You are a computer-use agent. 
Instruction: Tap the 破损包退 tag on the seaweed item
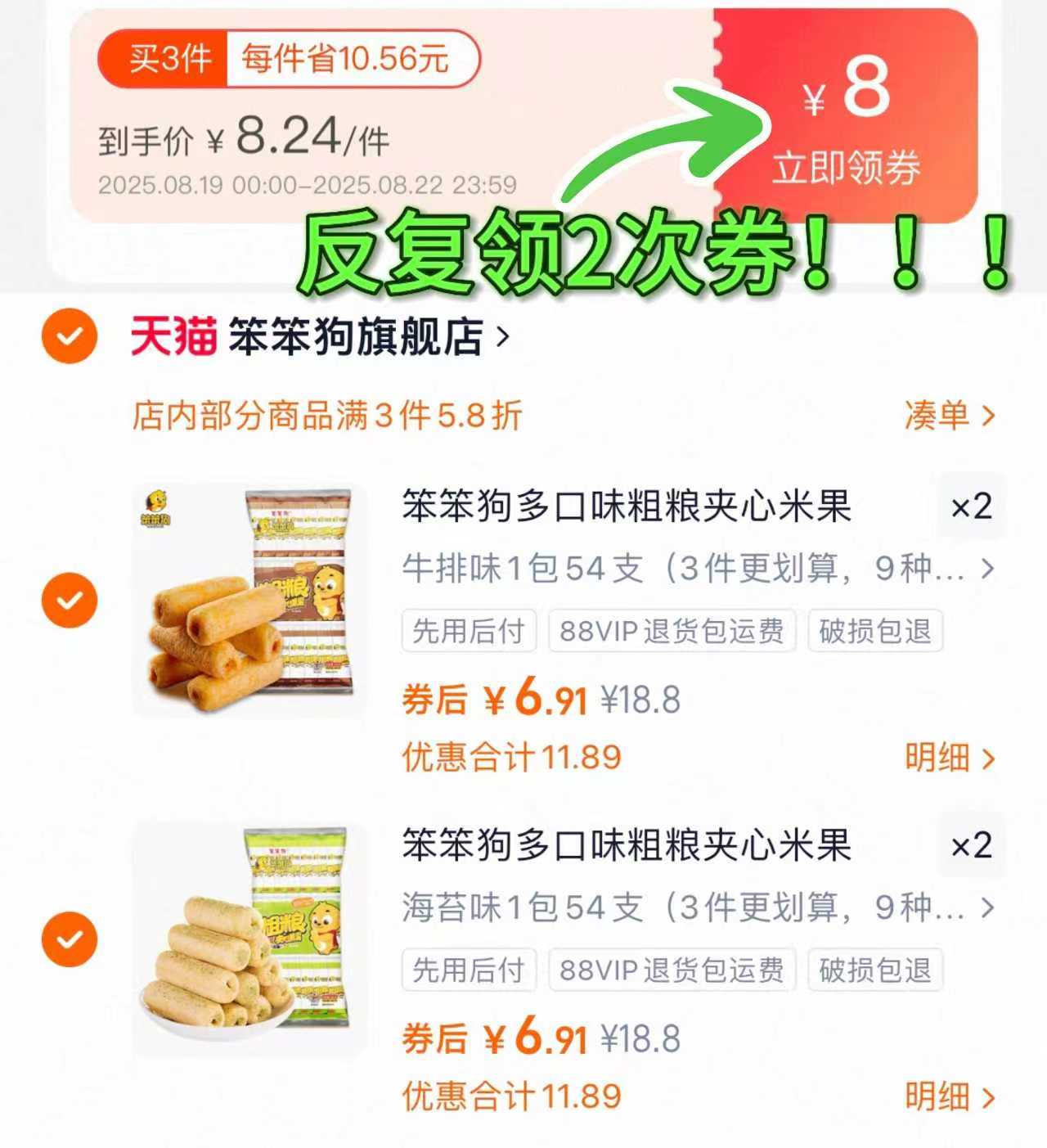(874, 970)
